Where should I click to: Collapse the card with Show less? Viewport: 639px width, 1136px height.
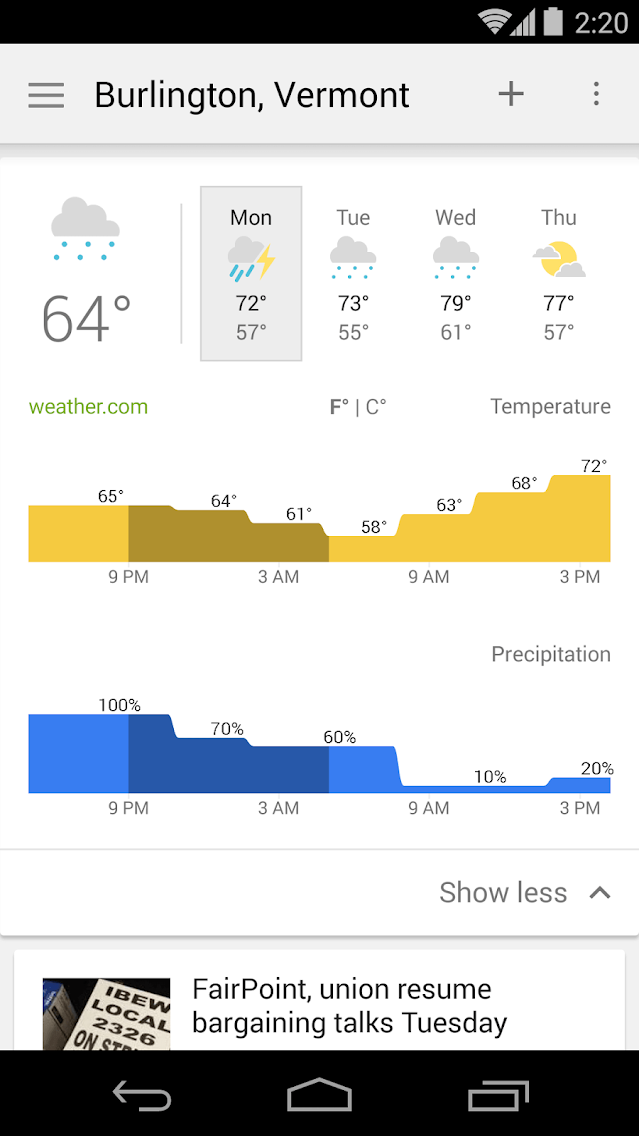click(524, 893)
